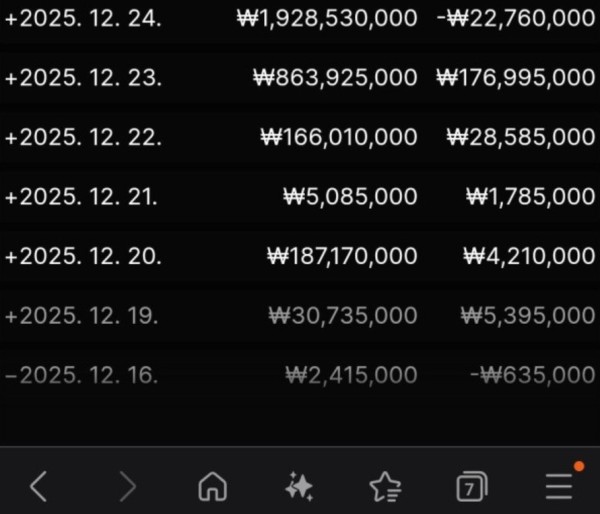Open the browser hamburger menu
The width and height of the screenshot is (600, 514).
coord(559,485)
